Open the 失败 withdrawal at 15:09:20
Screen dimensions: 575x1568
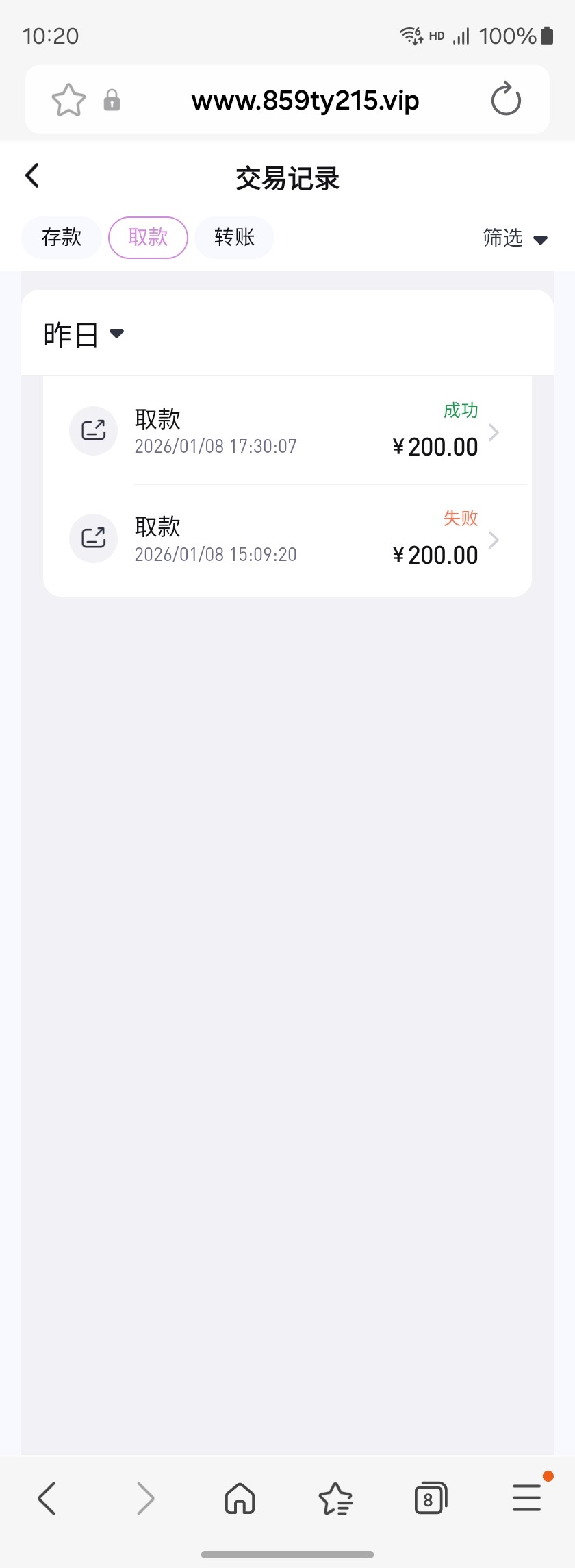click(x=287, y=540)
